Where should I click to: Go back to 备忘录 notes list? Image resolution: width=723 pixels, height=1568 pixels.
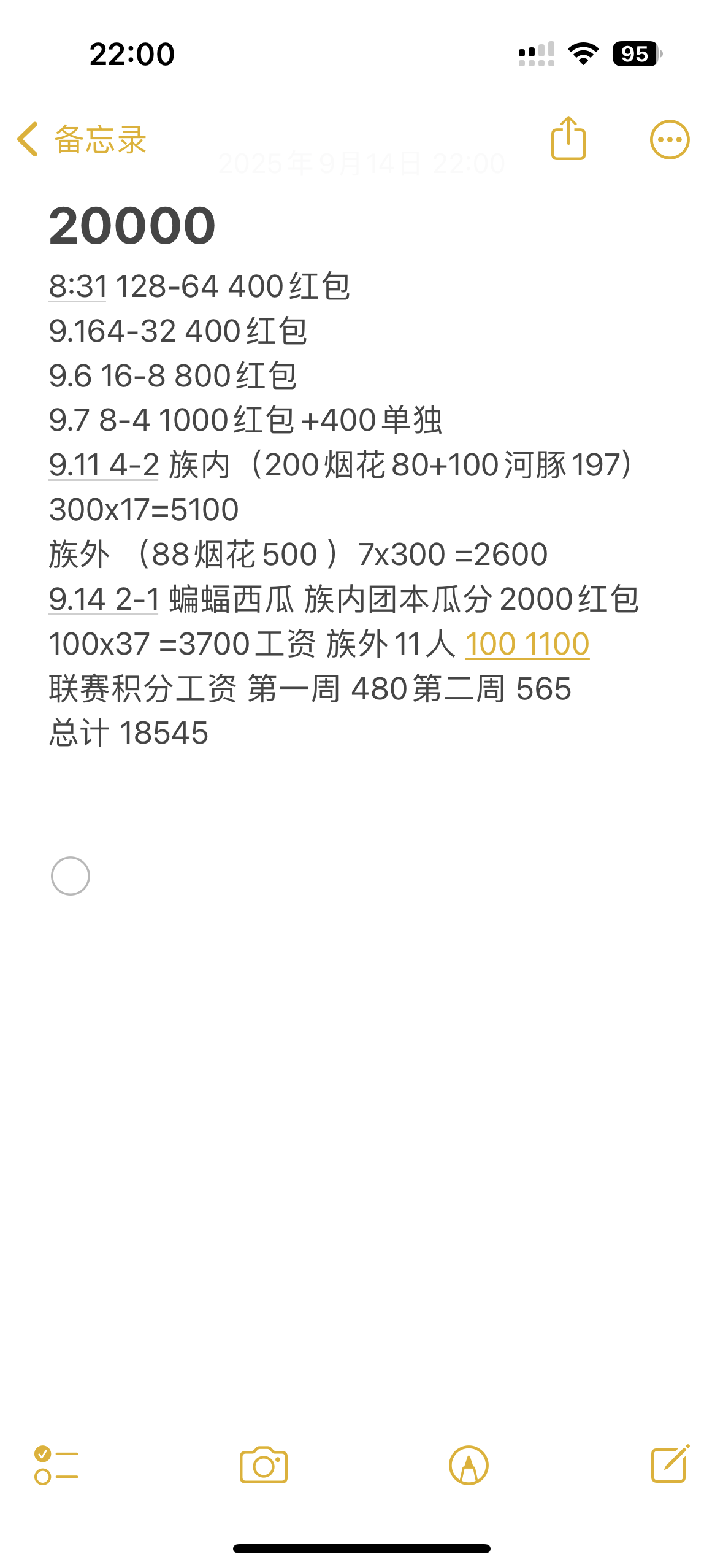pyautogui.click(x=82, y=140)
